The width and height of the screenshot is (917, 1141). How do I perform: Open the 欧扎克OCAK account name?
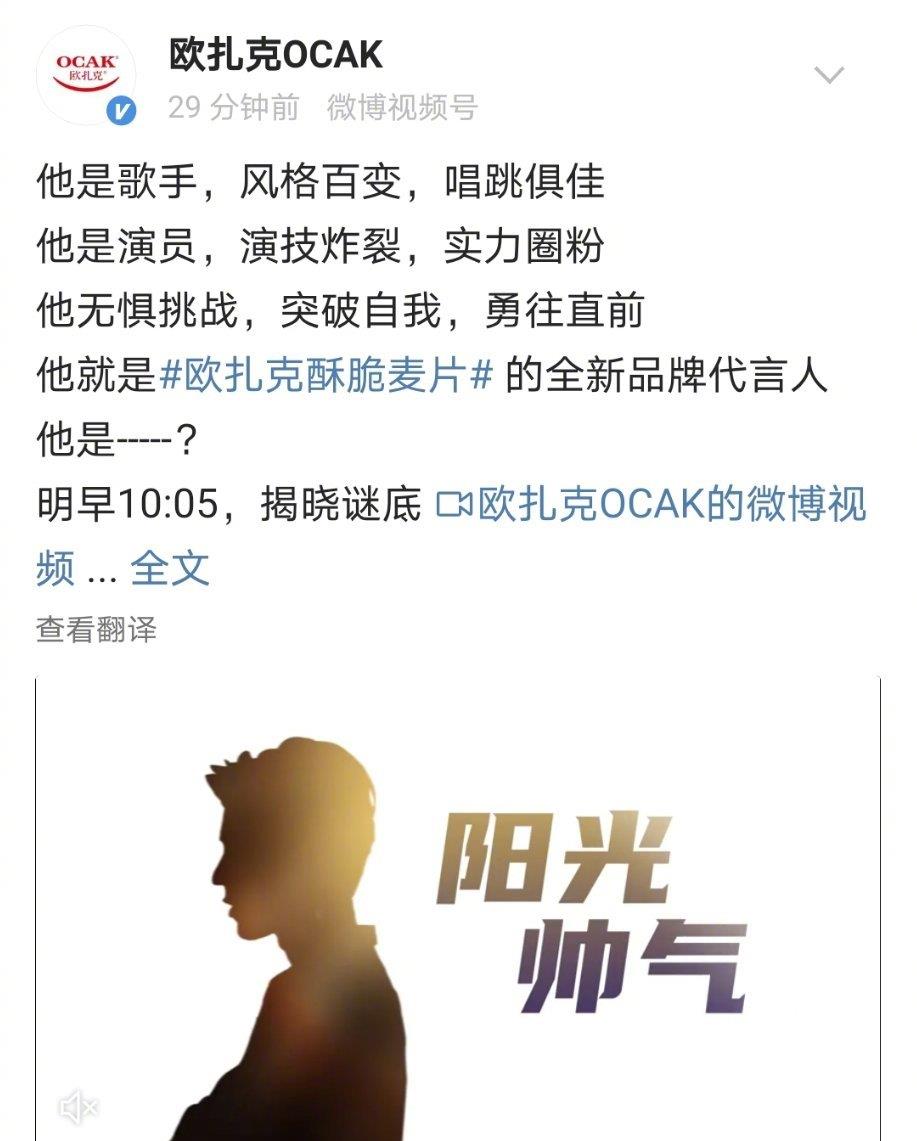(276, 53)
